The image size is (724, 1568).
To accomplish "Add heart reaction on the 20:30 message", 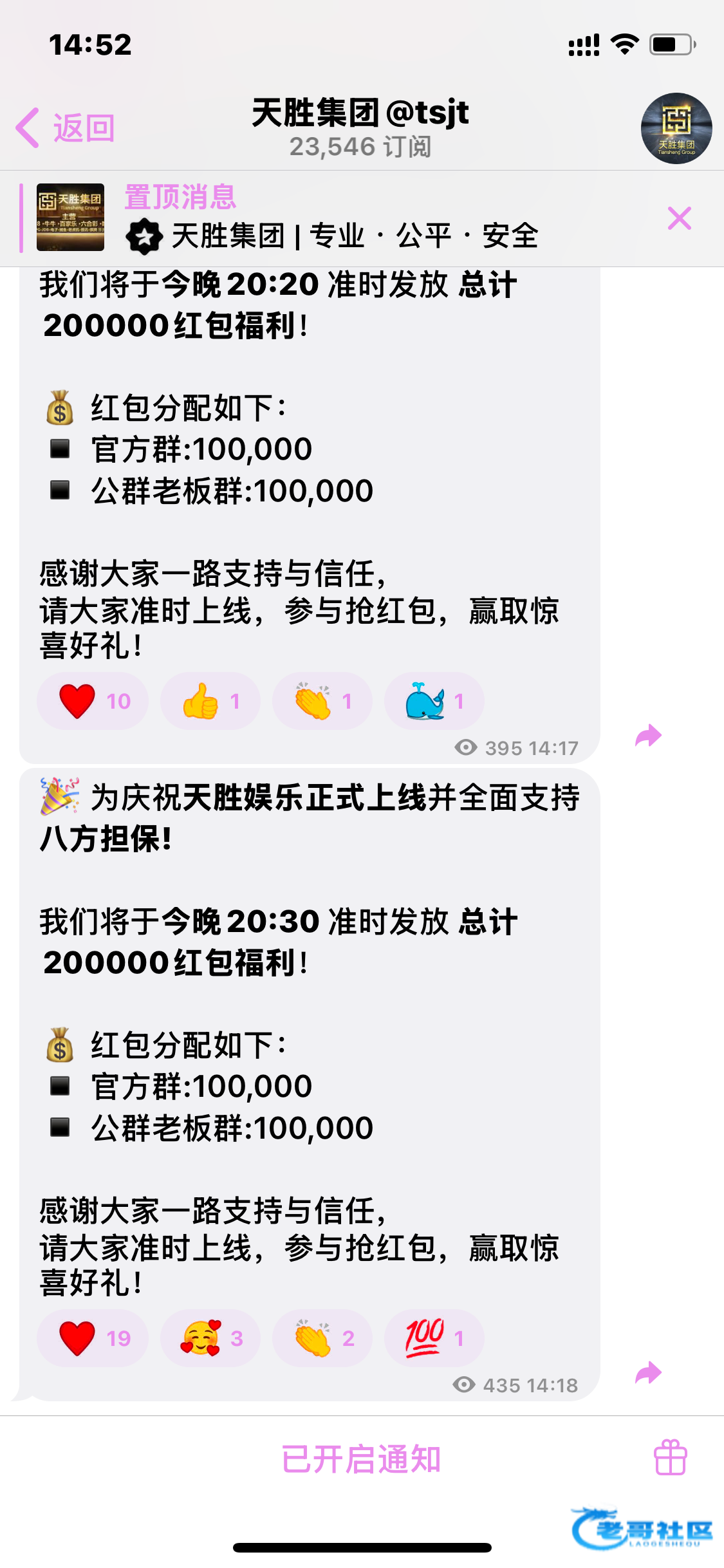I will [93, 1338].
